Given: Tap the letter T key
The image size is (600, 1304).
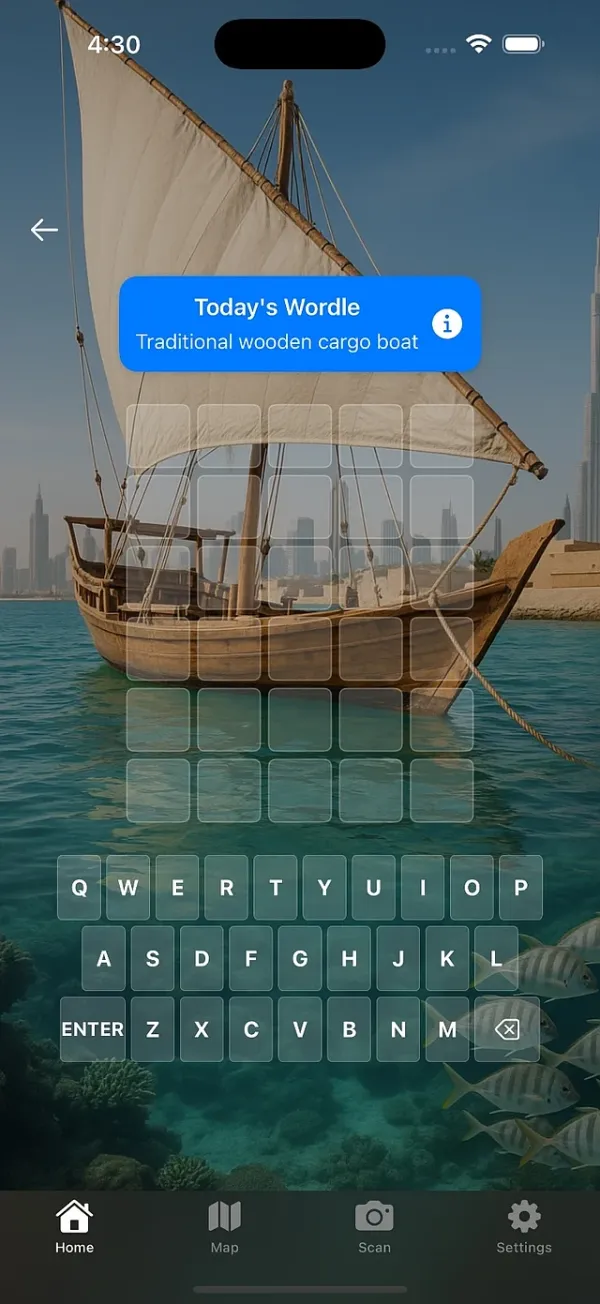Looking at the screenshot, I should point(275,888).
